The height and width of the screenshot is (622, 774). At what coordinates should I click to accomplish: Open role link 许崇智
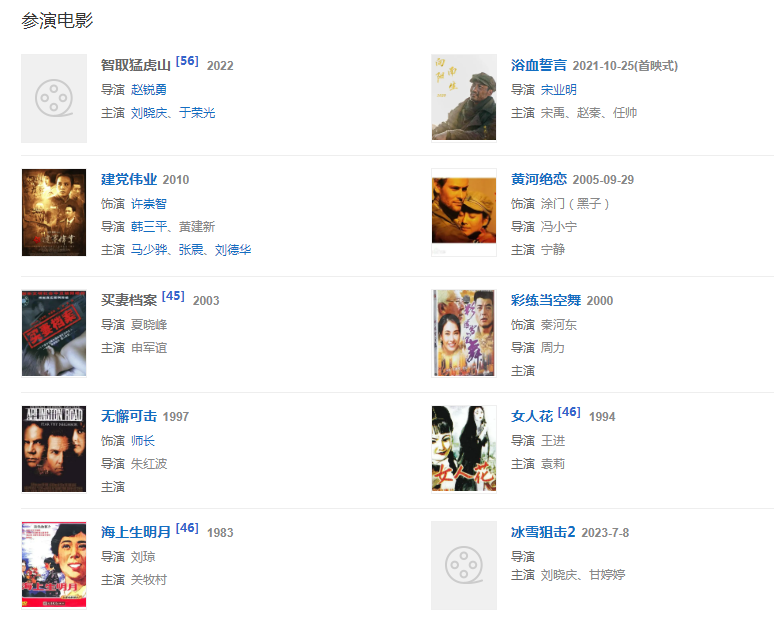149,204
